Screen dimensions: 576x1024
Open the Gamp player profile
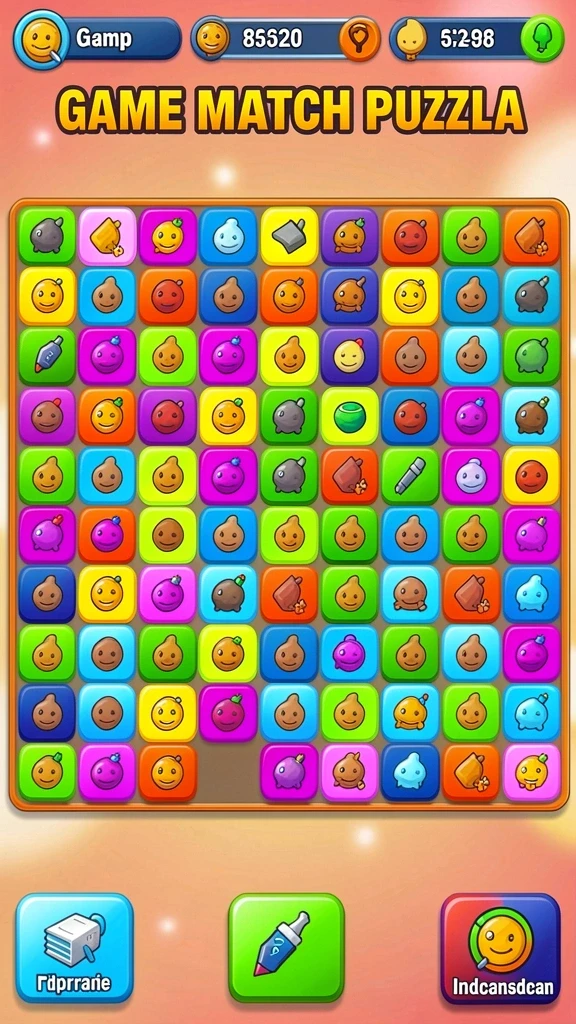97,39
